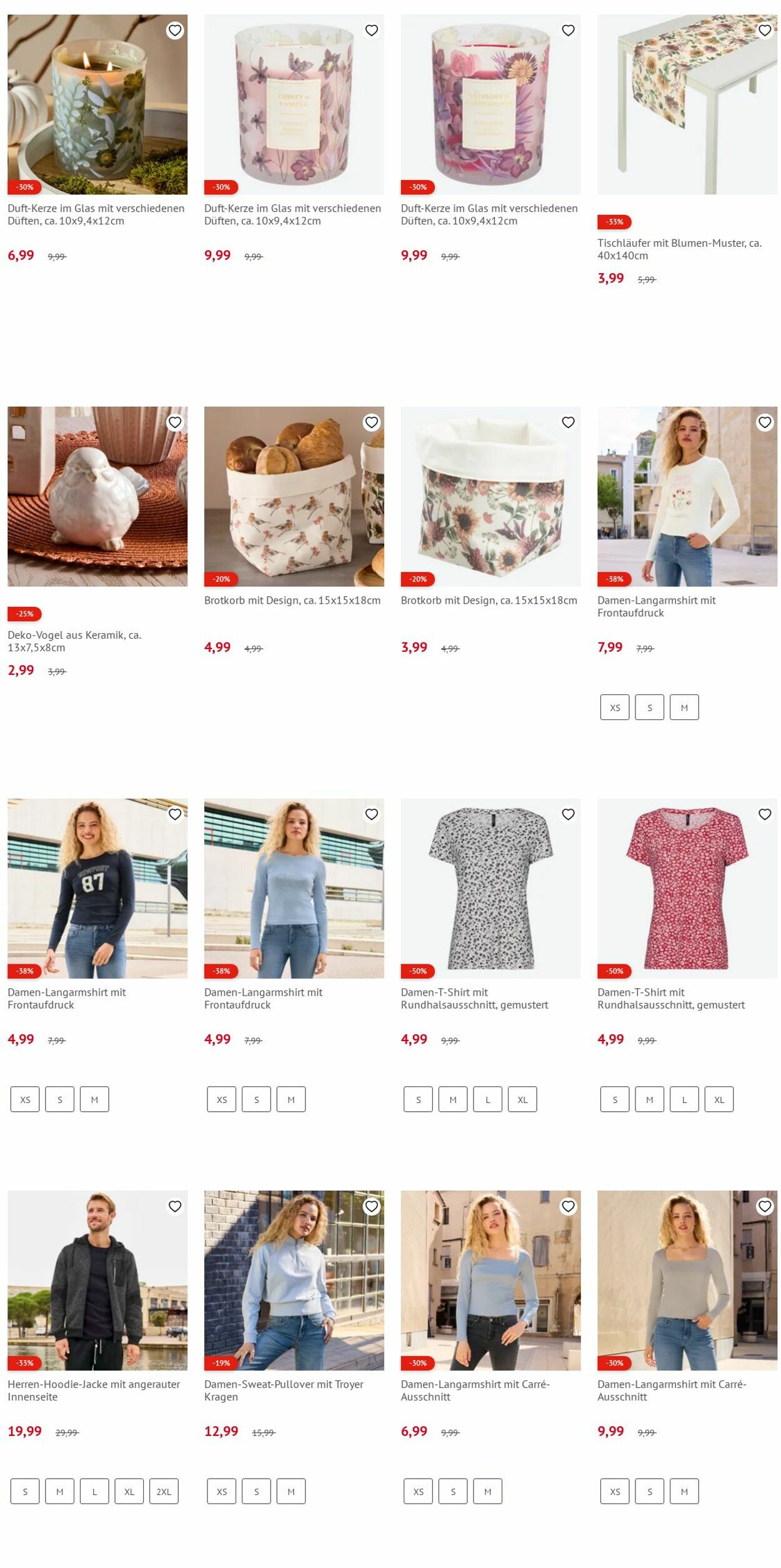Choose size L for Herren-Hoodie-Jacke
The width and height of the screenshot is (781, 1568).
pyautogui.click(x=94, y=1491)
